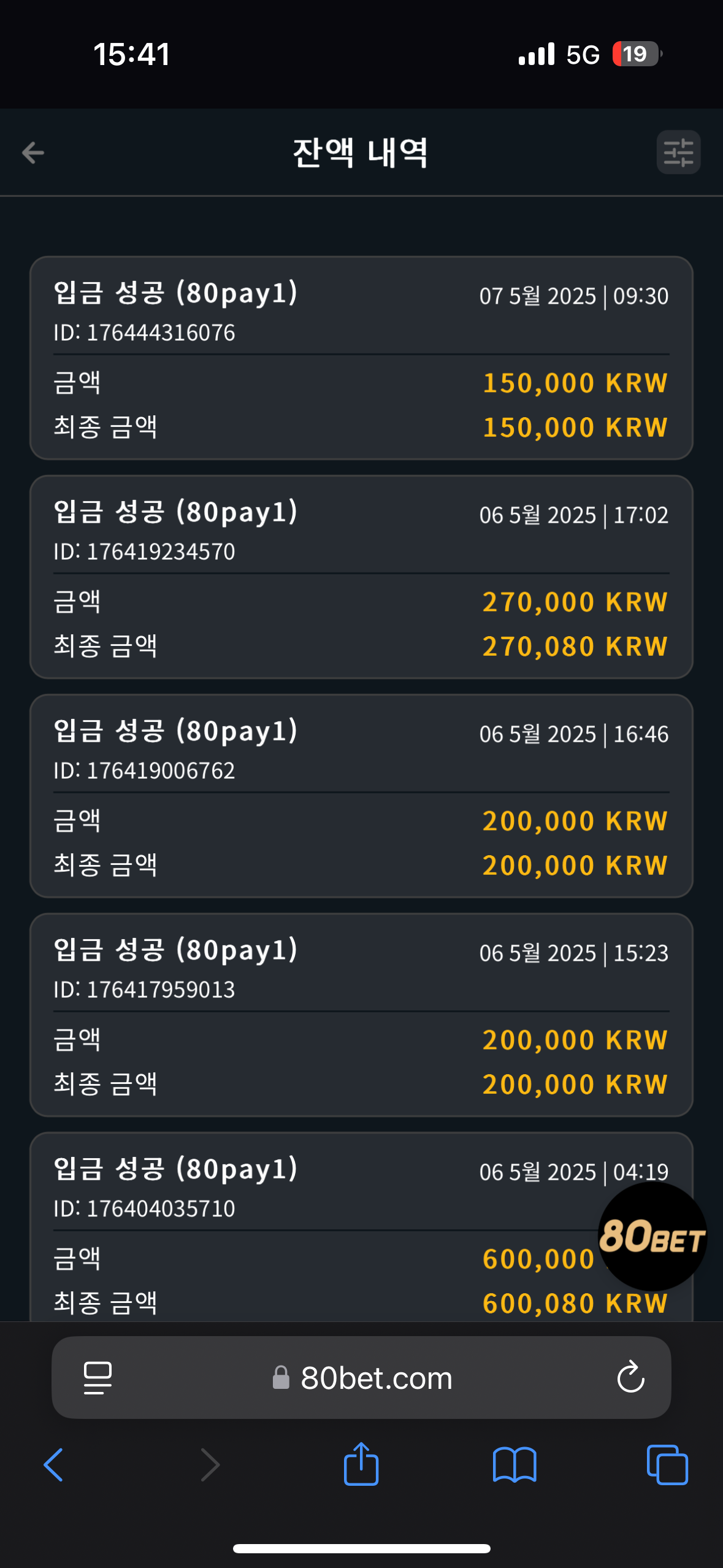Show all open Safari tabs
The width and height of the screenshot is (723, 1568).
click(667, 1464)
